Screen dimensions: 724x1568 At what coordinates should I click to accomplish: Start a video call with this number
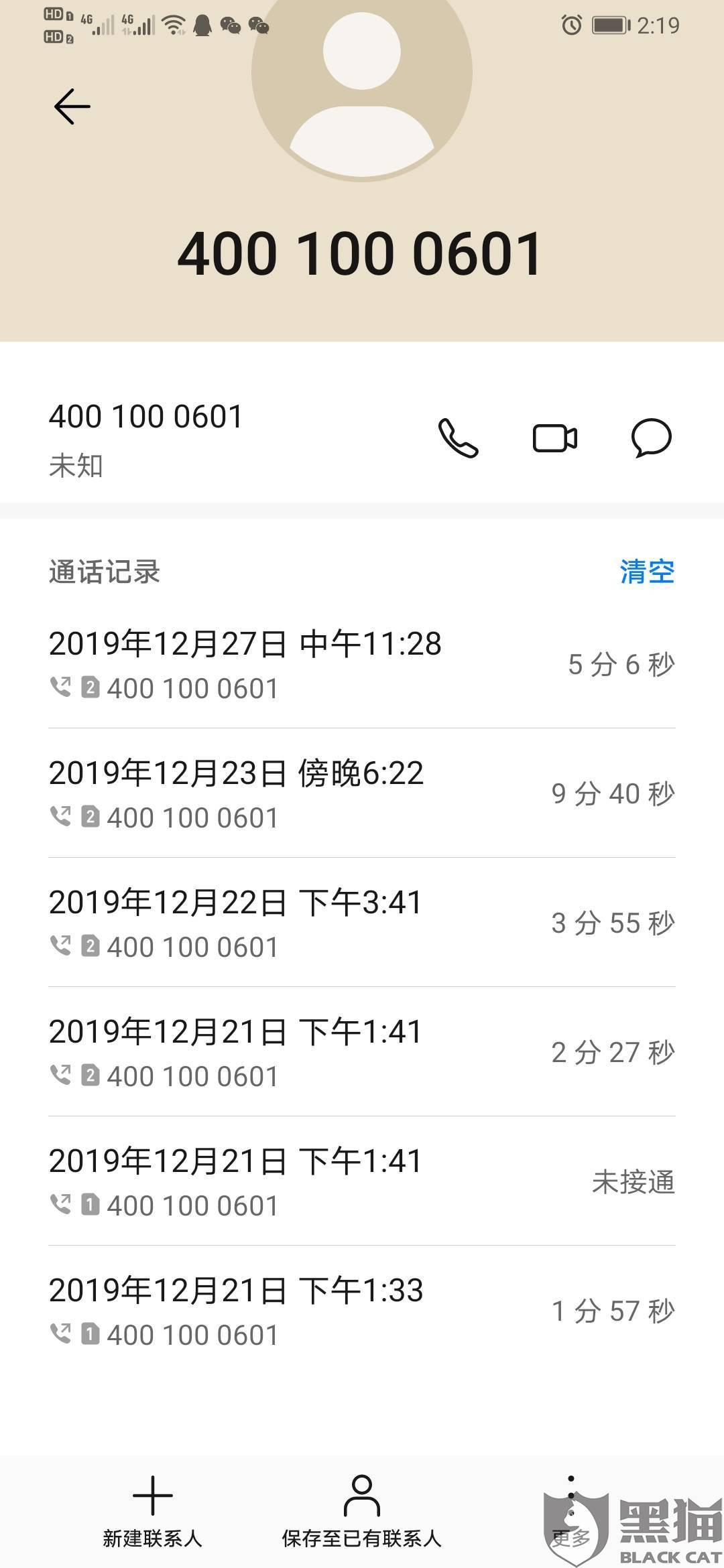pos(555,438)
